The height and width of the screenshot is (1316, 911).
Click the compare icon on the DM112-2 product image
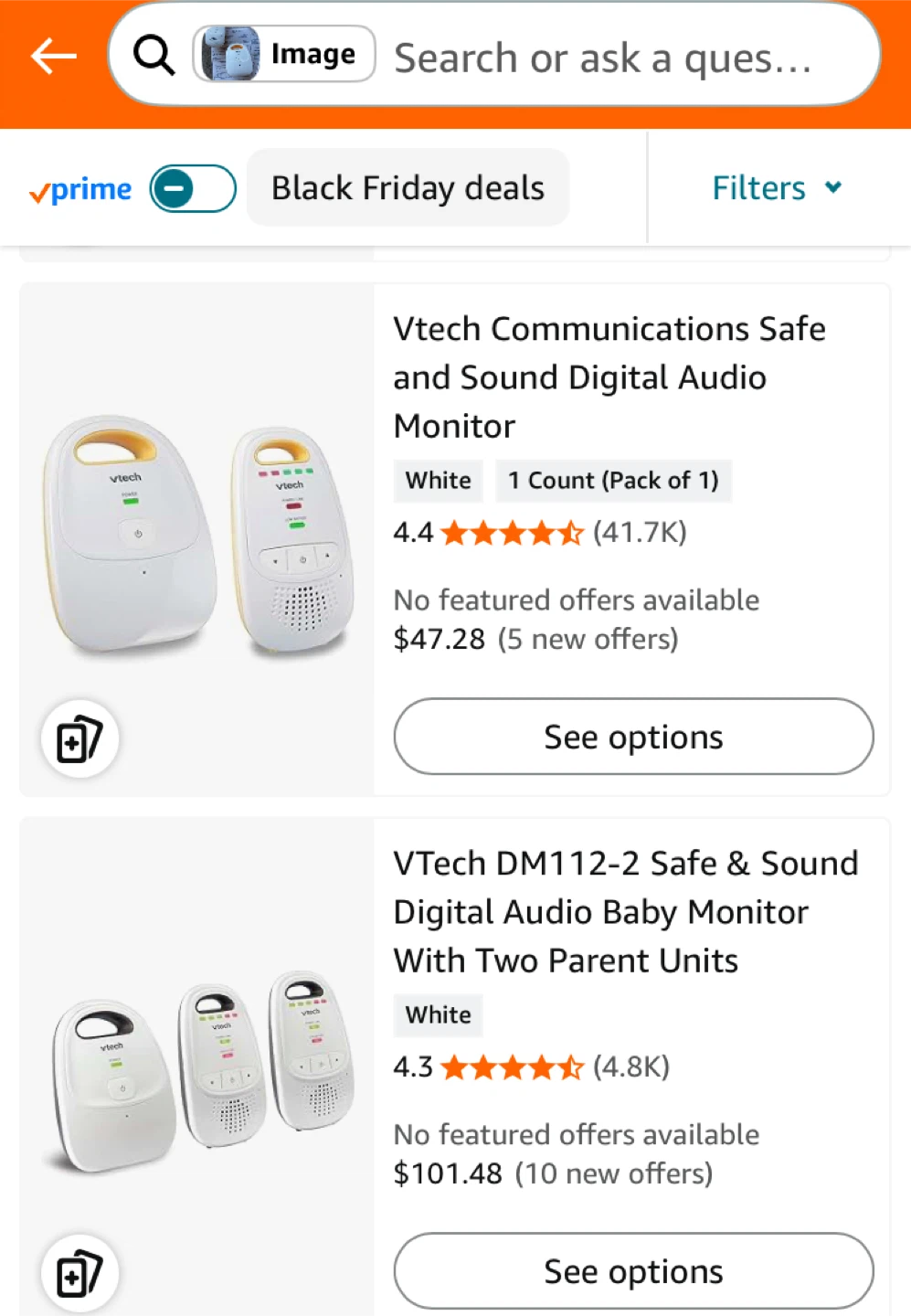pos(80,1273)
